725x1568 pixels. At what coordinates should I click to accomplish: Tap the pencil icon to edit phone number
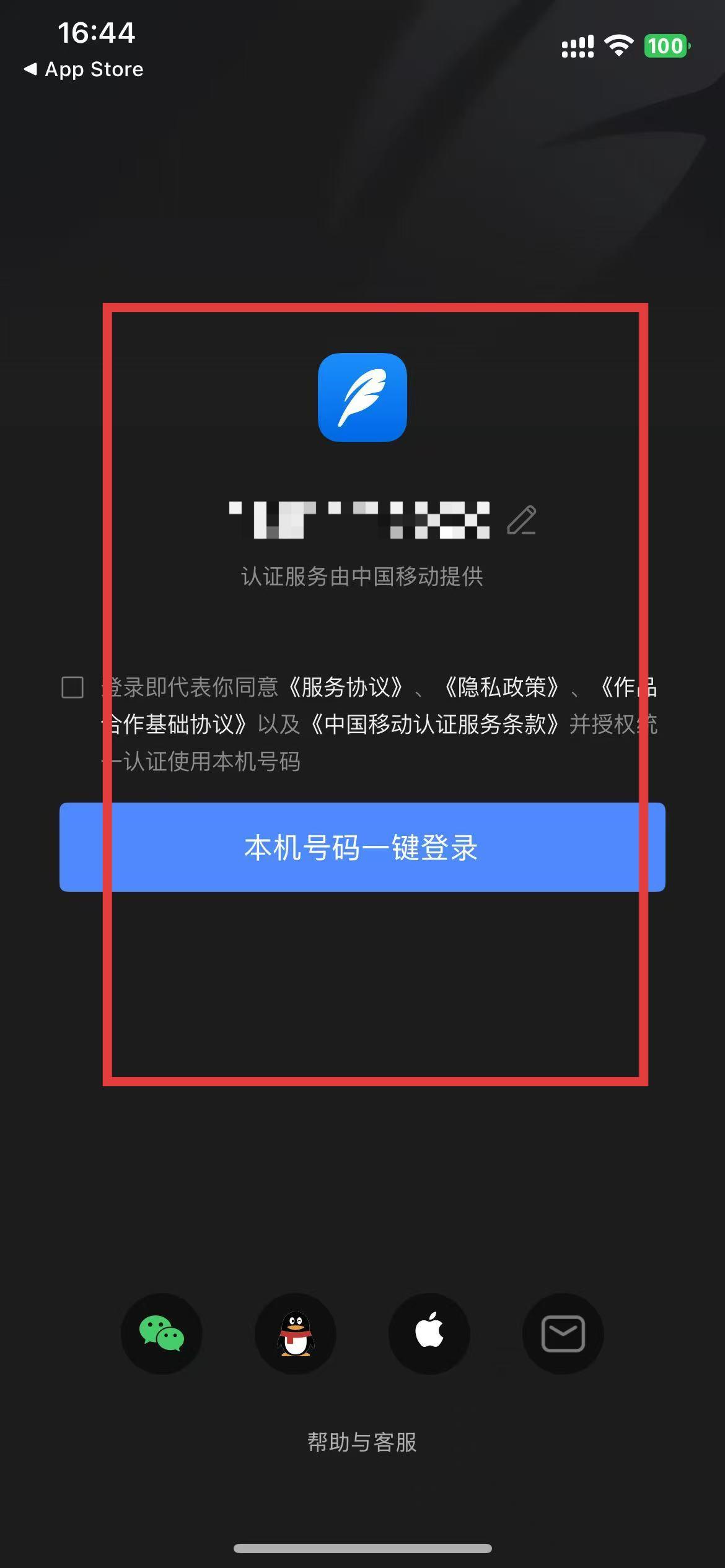(x=522, y=520)
